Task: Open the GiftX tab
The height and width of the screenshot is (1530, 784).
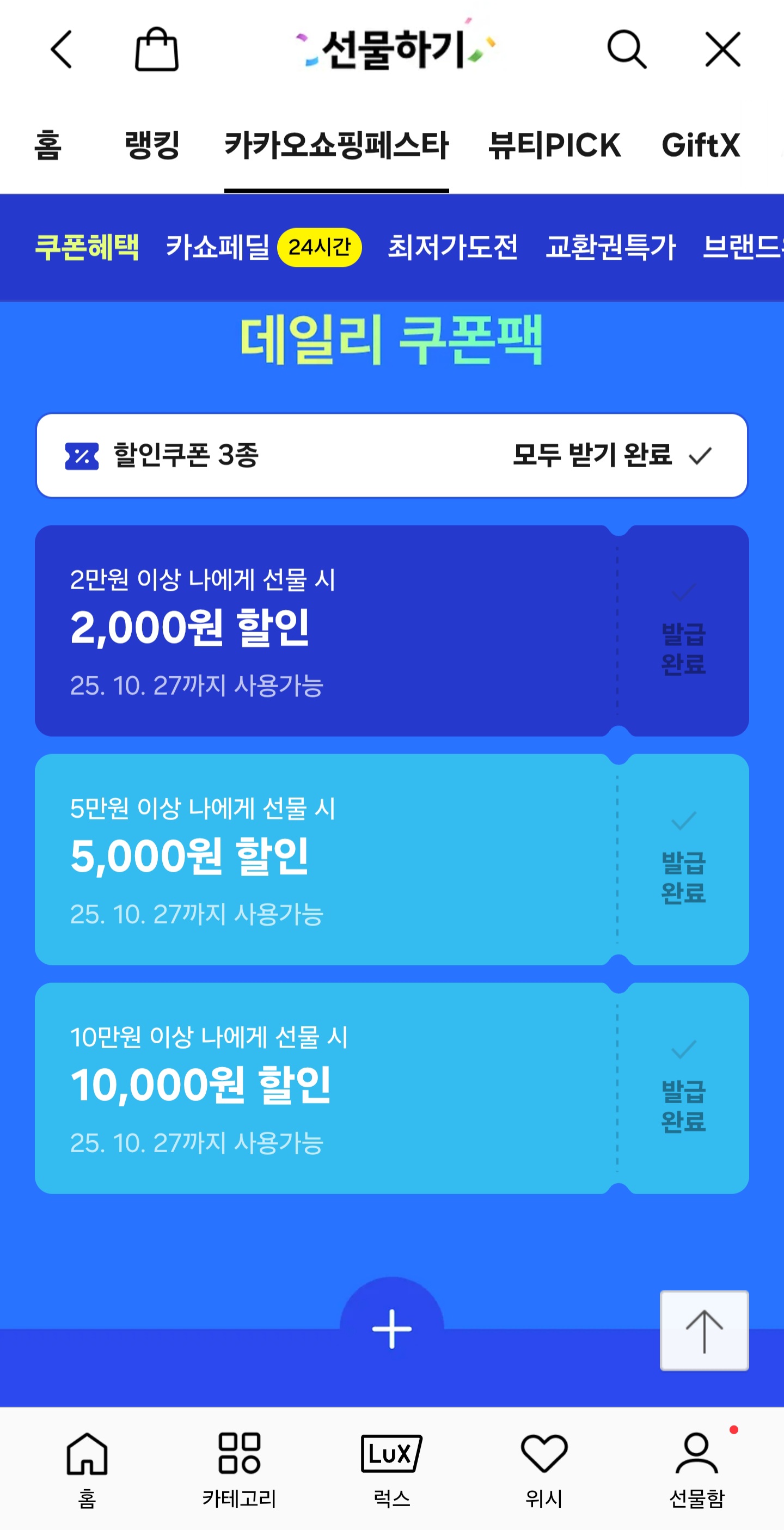Action: click(x=701, y=146)
